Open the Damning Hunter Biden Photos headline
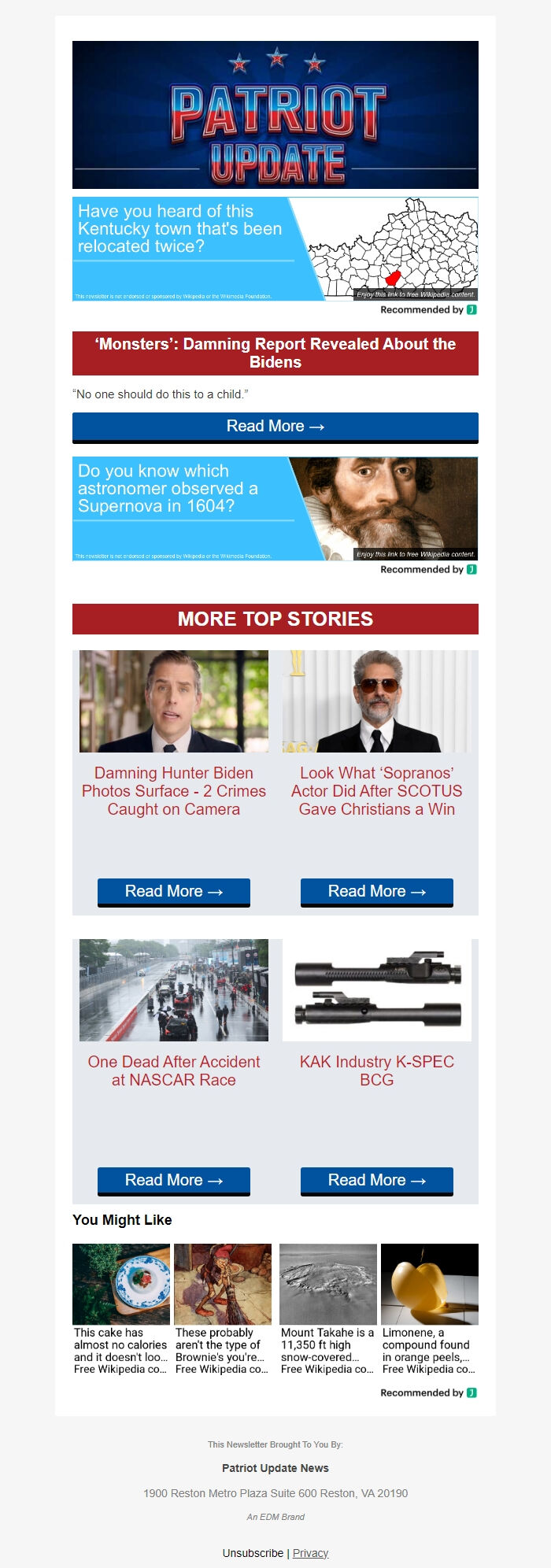The image size is (551, 1568). click(174, 791)
